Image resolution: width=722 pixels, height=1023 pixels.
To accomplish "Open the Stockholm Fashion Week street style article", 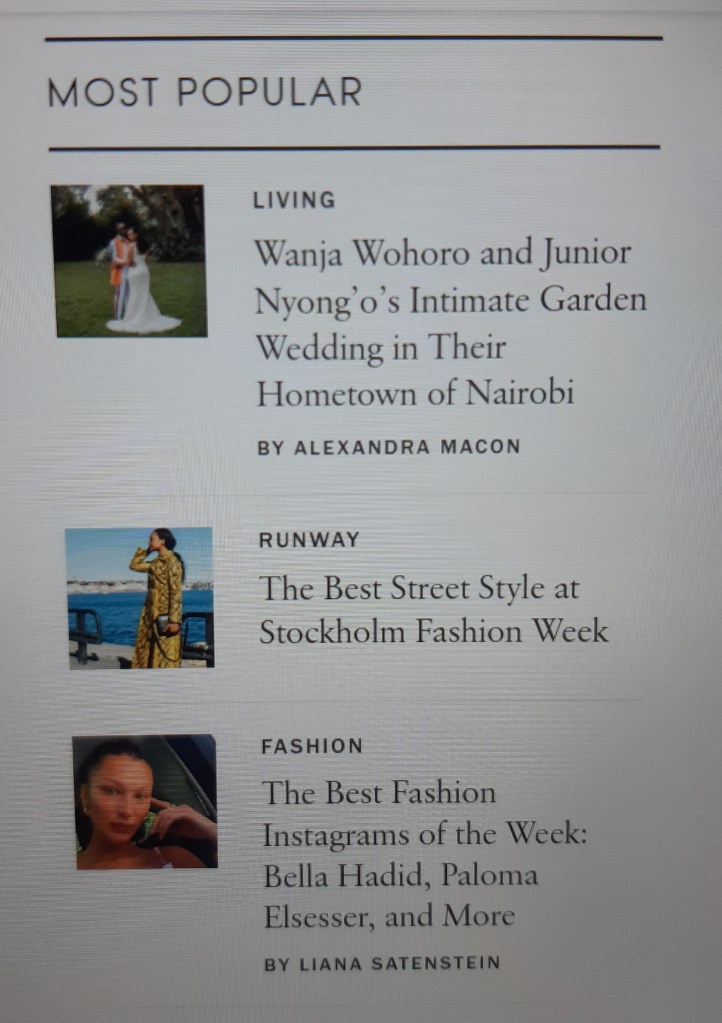I will tap(433, 609).
